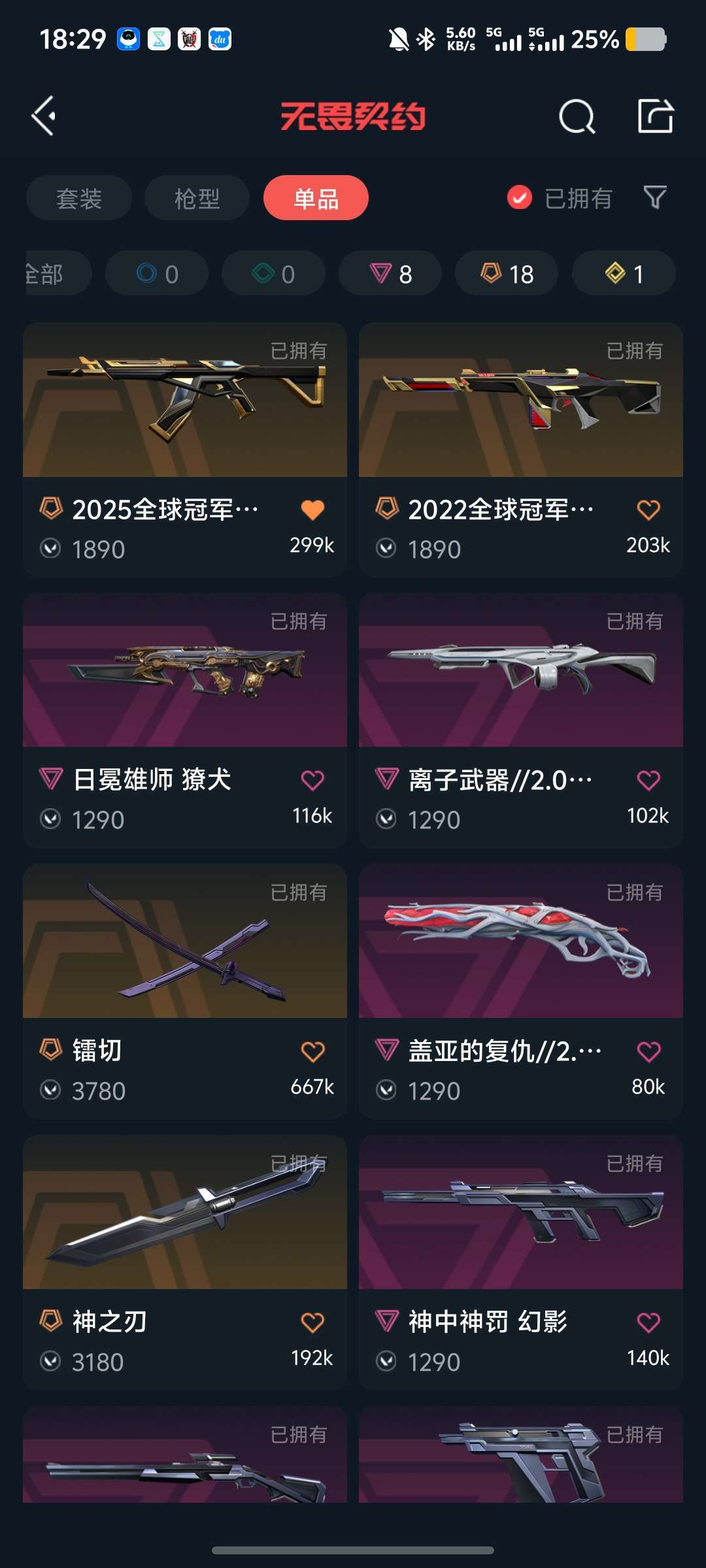Image resolution: width=706 pixels, height=1568 pixels.
Task: Select the orange rarity filter showing 18
Action: coord(506,273)
